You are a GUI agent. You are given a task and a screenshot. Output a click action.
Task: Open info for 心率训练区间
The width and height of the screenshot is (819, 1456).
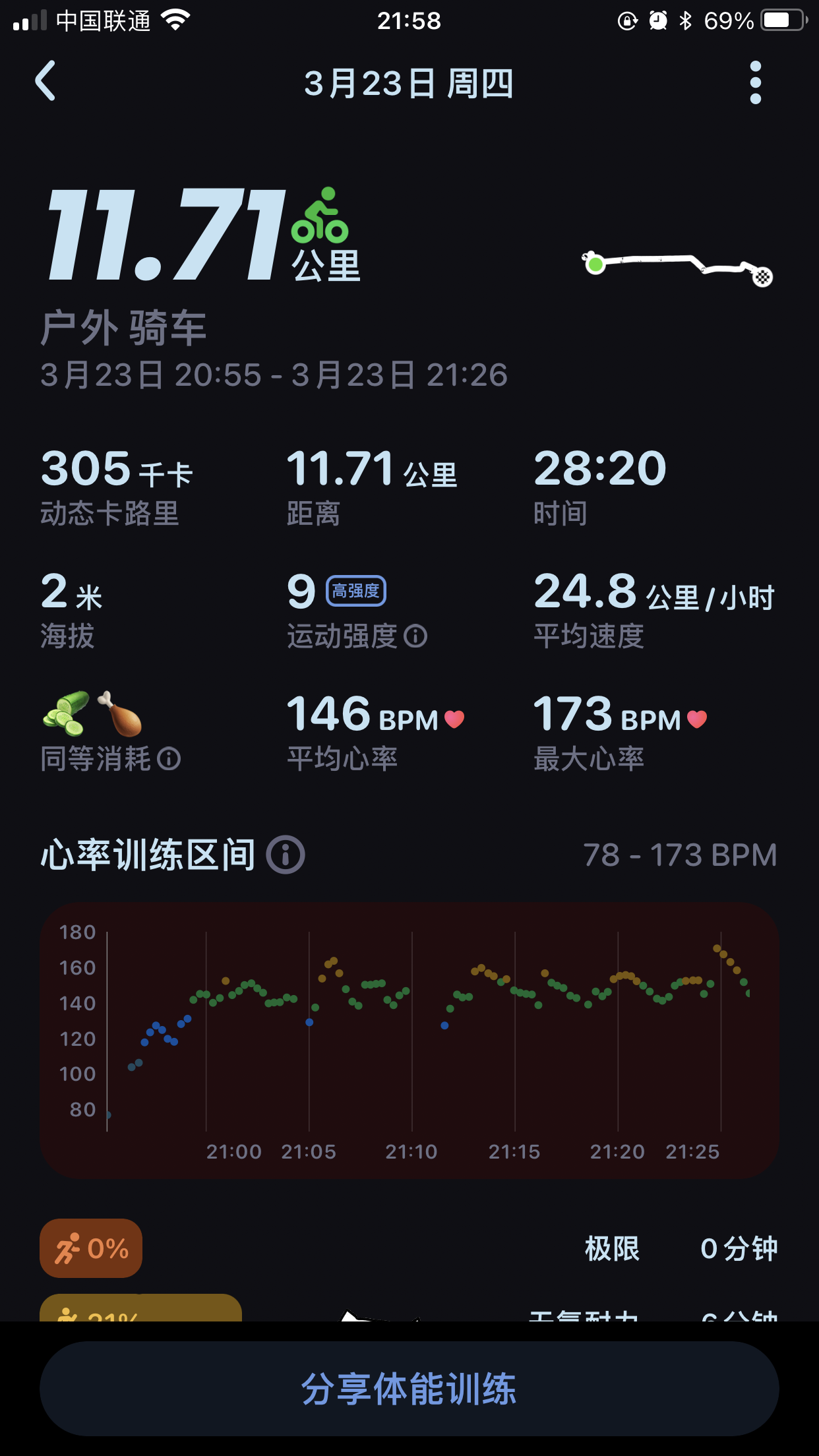[x=286, y=855]
